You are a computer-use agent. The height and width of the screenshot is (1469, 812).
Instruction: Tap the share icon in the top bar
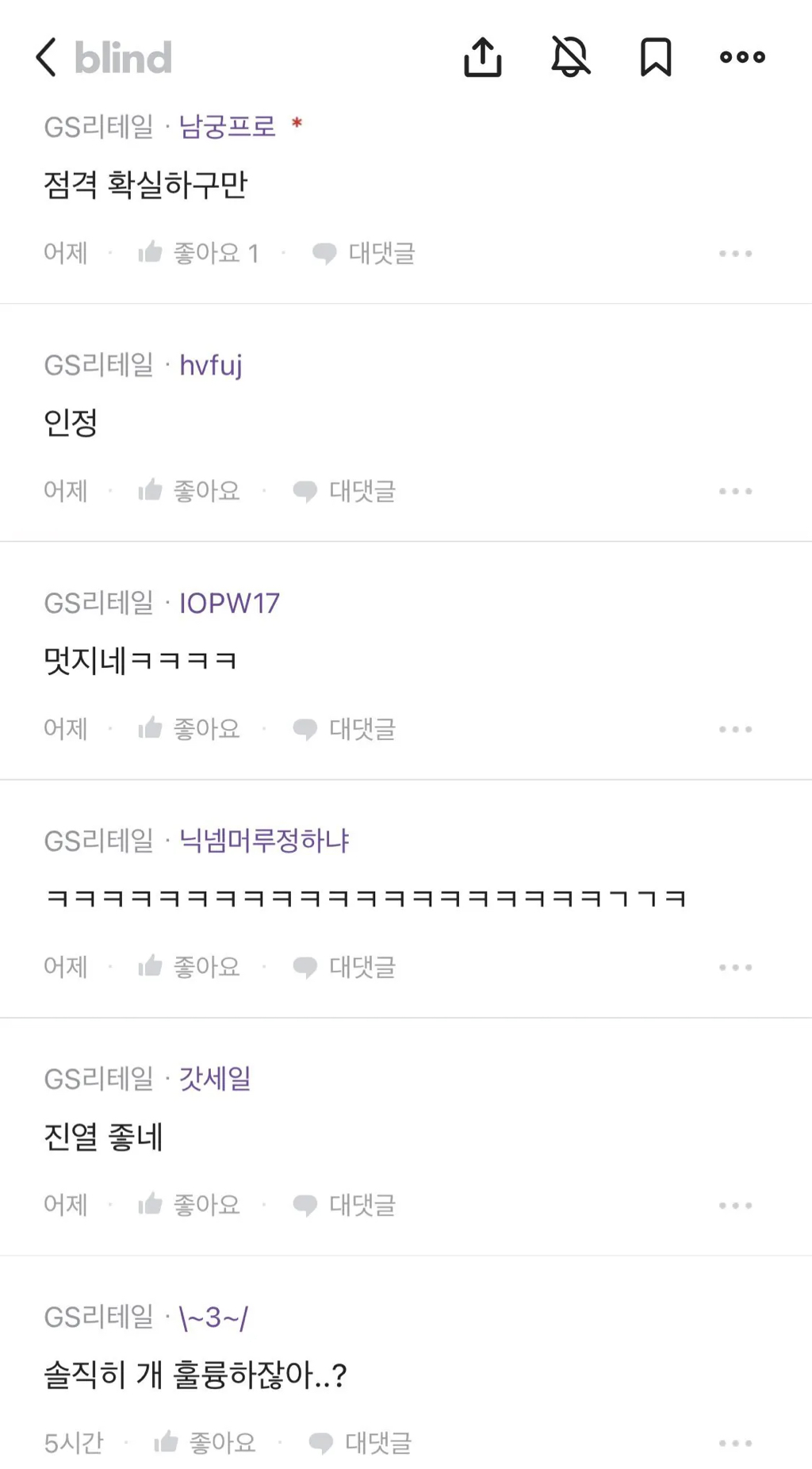[x=483, y=56]
